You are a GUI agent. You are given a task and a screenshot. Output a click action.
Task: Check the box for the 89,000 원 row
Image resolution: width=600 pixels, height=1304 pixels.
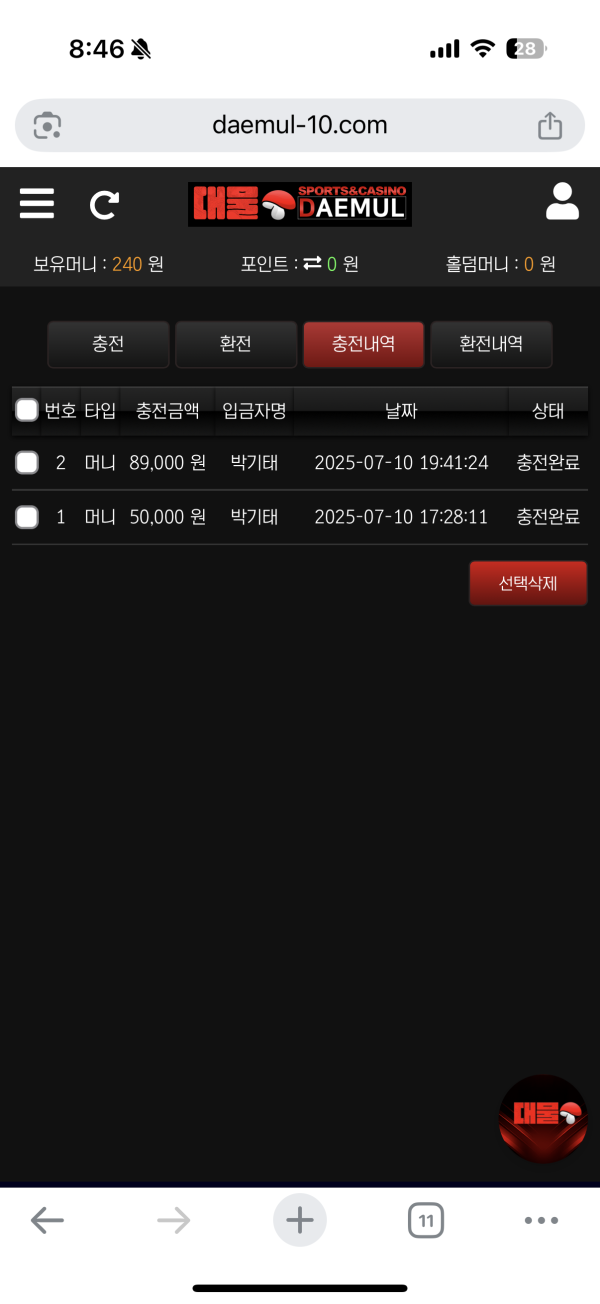click(x=27, y=462)
